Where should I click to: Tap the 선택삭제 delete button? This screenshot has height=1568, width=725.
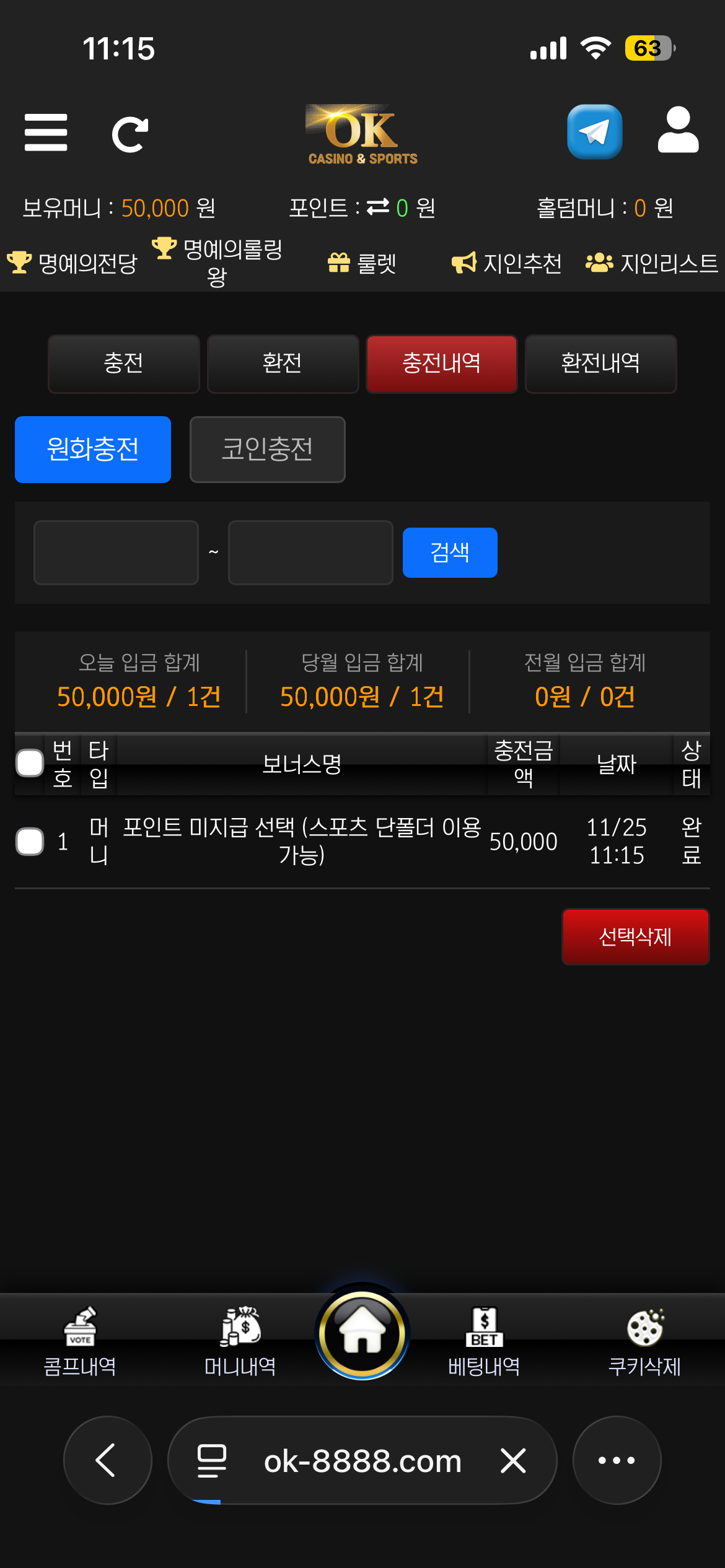(x=635, y=936)
